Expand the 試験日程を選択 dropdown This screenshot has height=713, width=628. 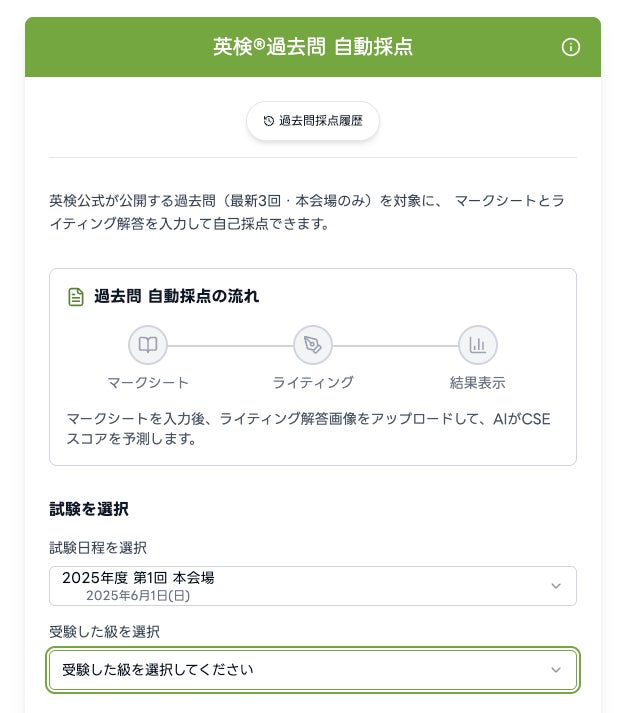point(312,586)
